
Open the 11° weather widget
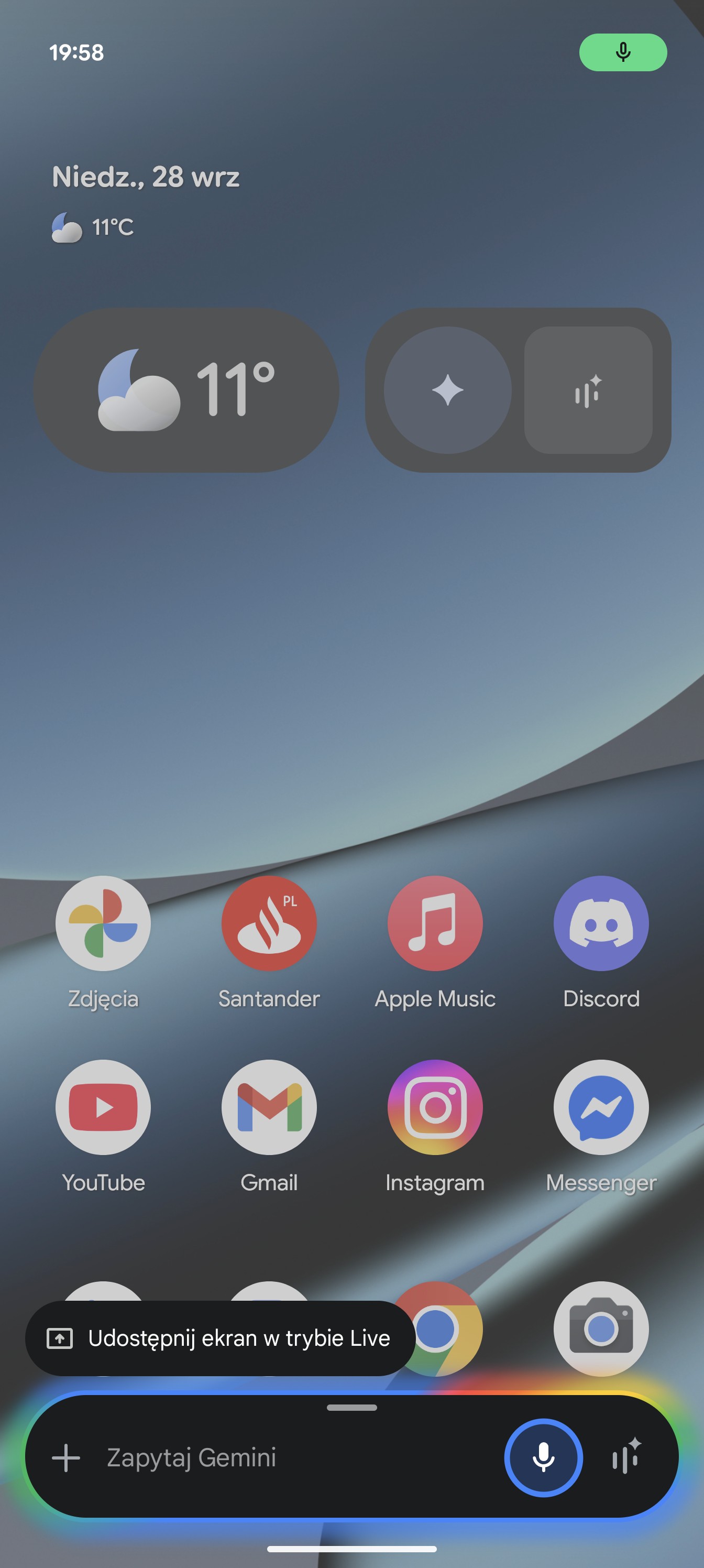pos(186,390)
